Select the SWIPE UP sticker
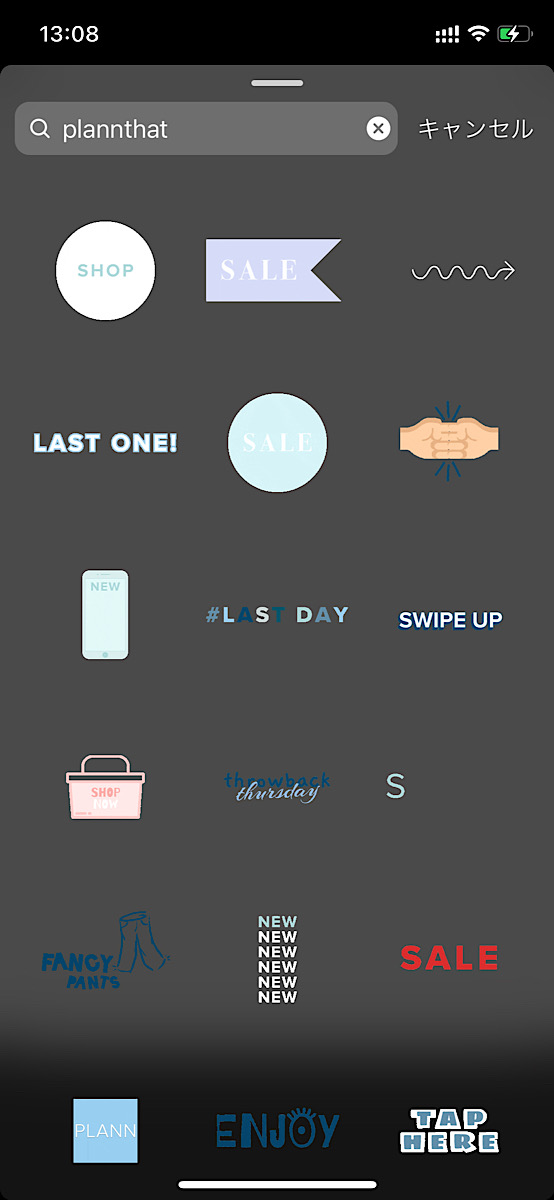This screenshot has height=1200, width=554. [x=450, y=620]
